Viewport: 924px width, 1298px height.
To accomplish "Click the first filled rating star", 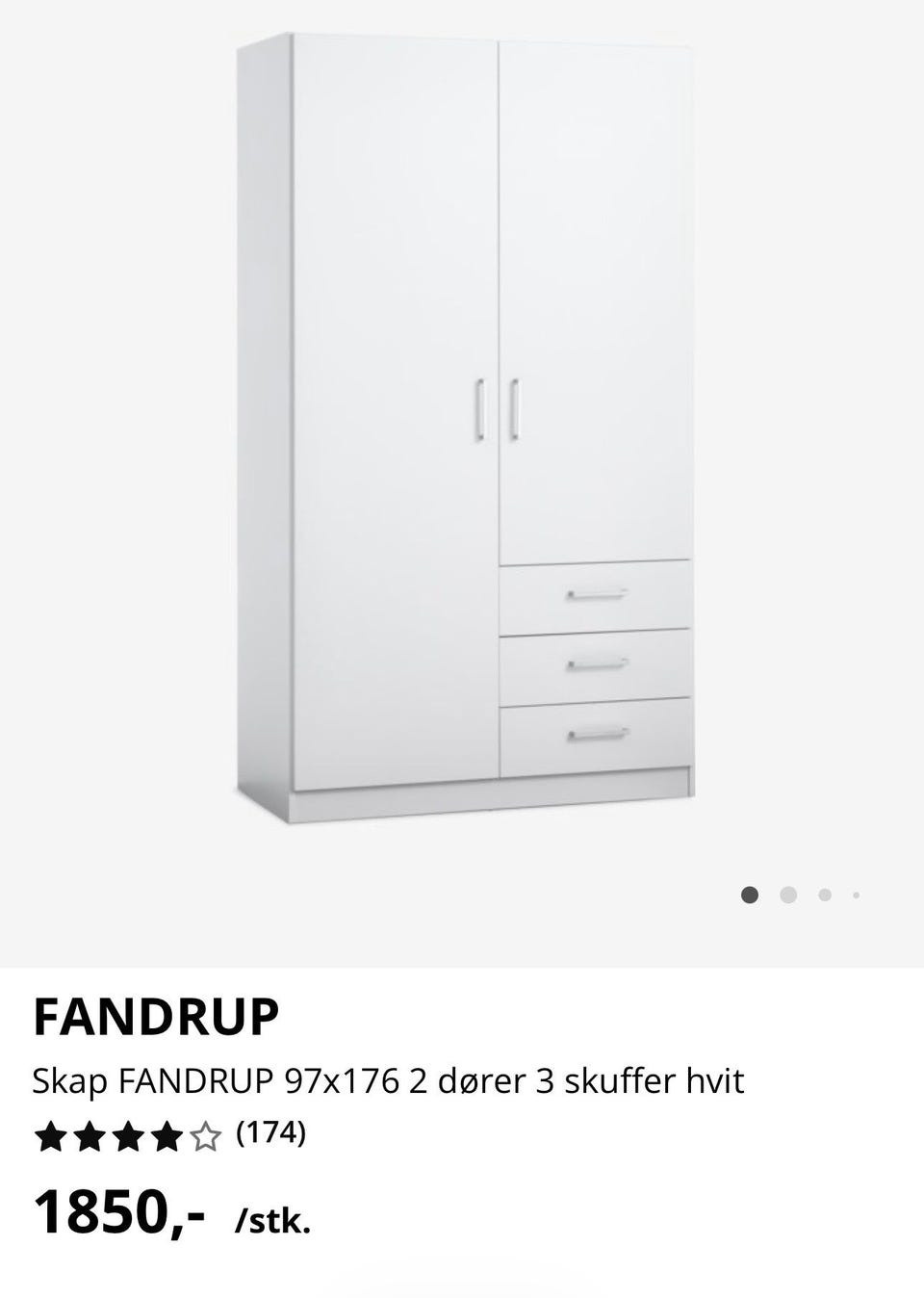I will 51,1136.
